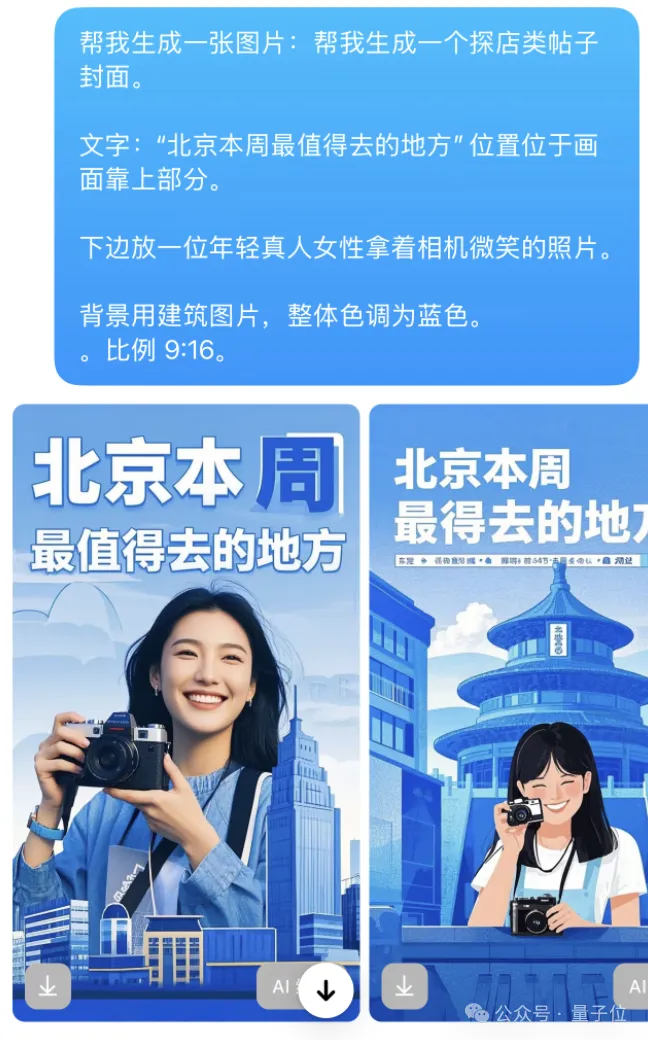This screenshot has height=1040, width=648.
Task: Tap the AI button on the left image
Action: (278, 987)
